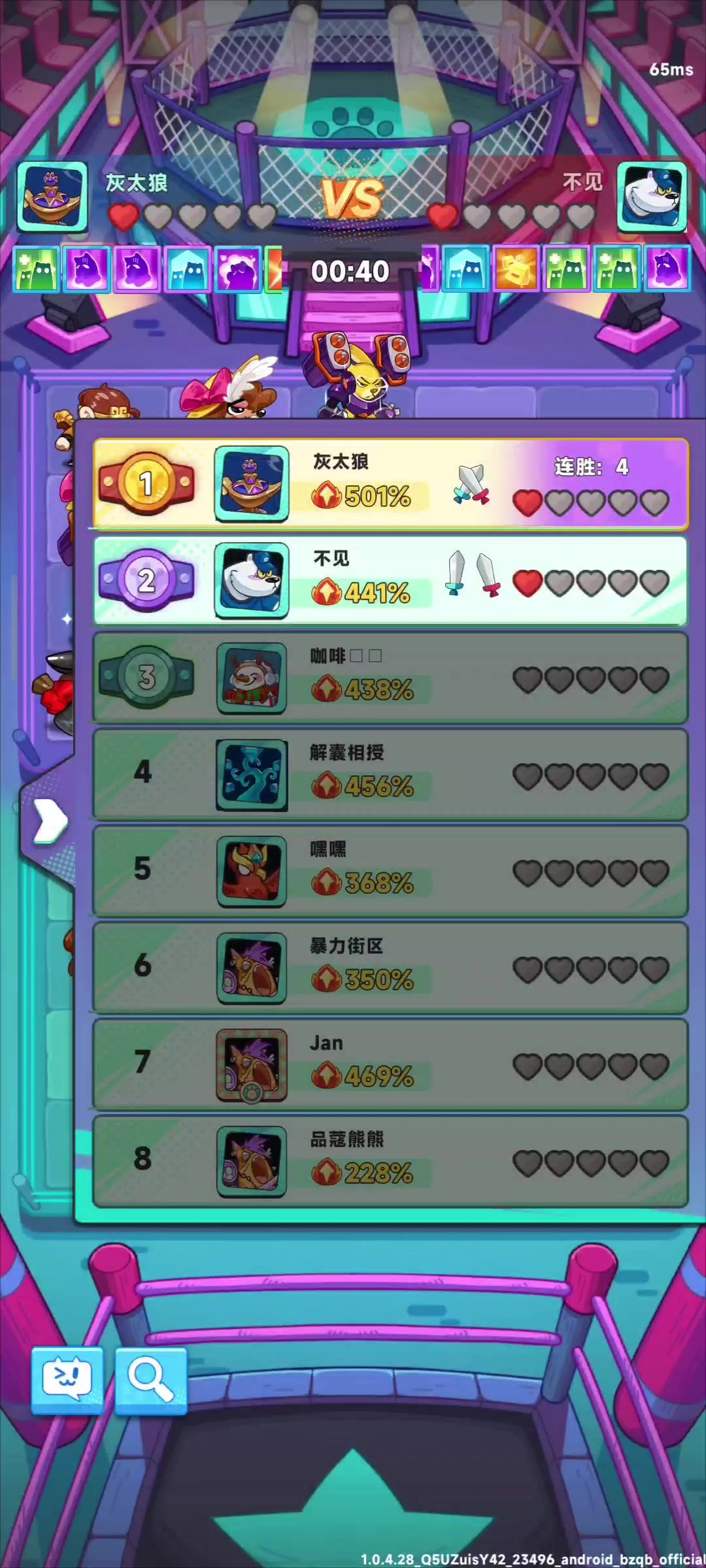Tap 不见's avatar in the top bar

pos(652,197)
